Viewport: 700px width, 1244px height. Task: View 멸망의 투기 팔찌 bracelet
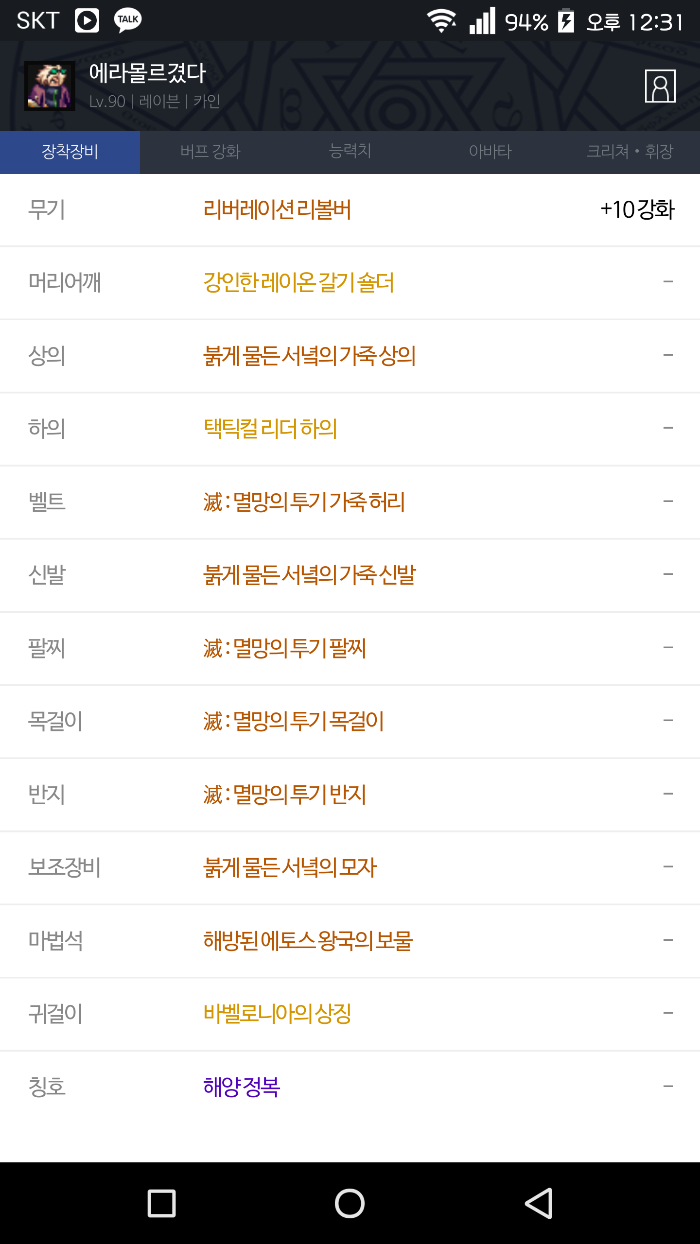[x=285, y=648]
